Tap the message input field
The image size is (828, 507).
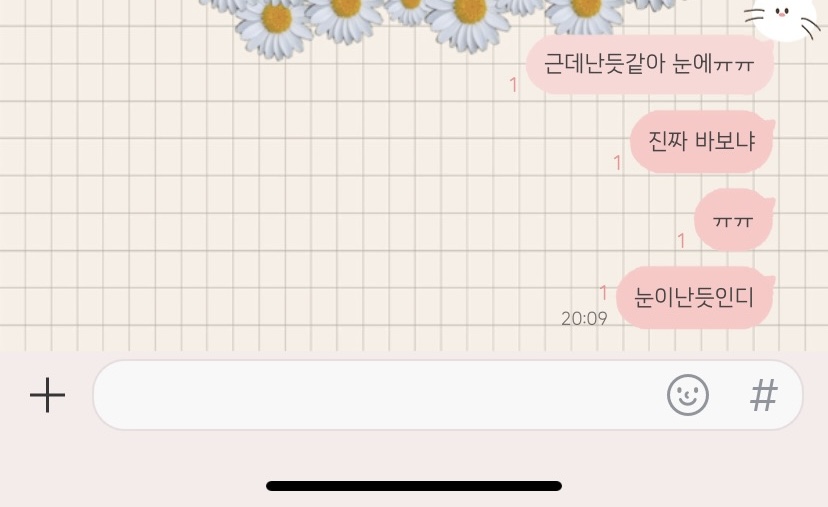(370, 395)
